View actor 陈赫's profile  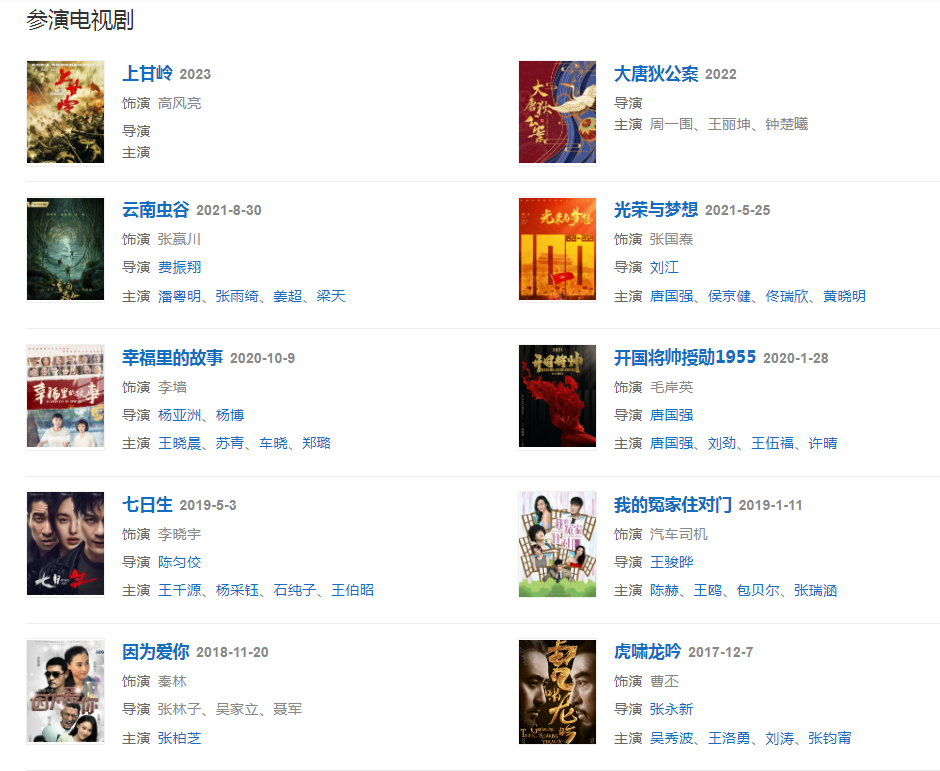coord(664,591)
